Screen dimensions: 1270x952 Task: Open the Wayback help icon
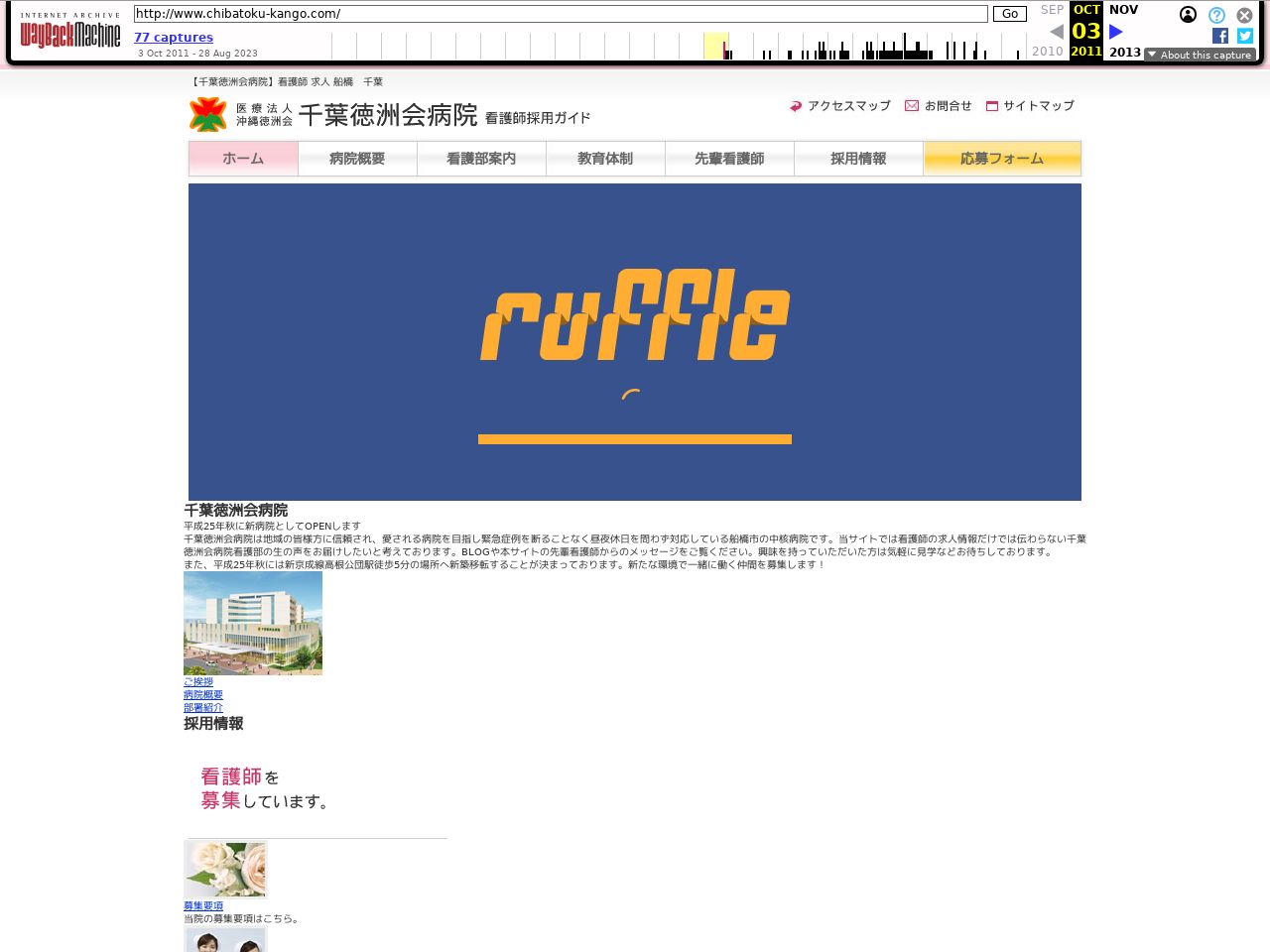tap(1216, 15)
